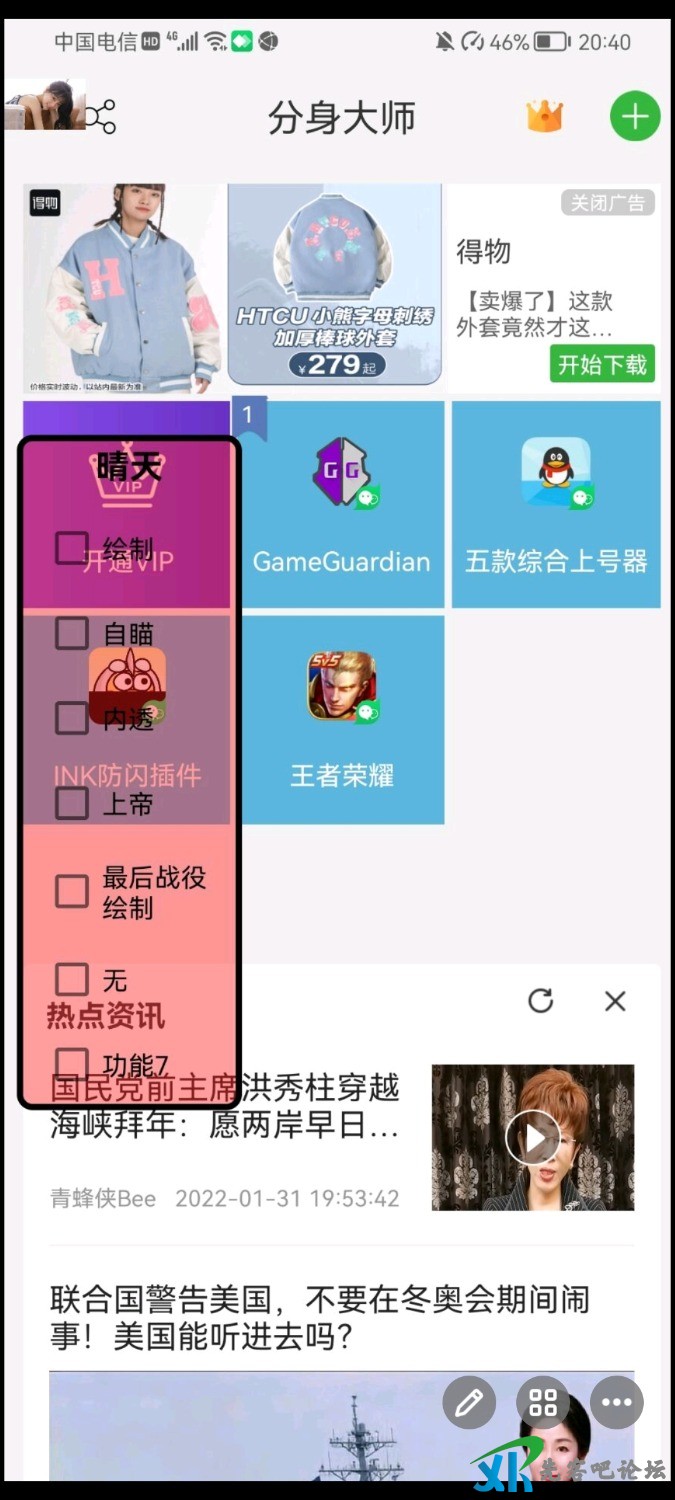Launch the 王者荣耀 game tile
Viewport: 675px width, 1500px height.
point(341,720)
